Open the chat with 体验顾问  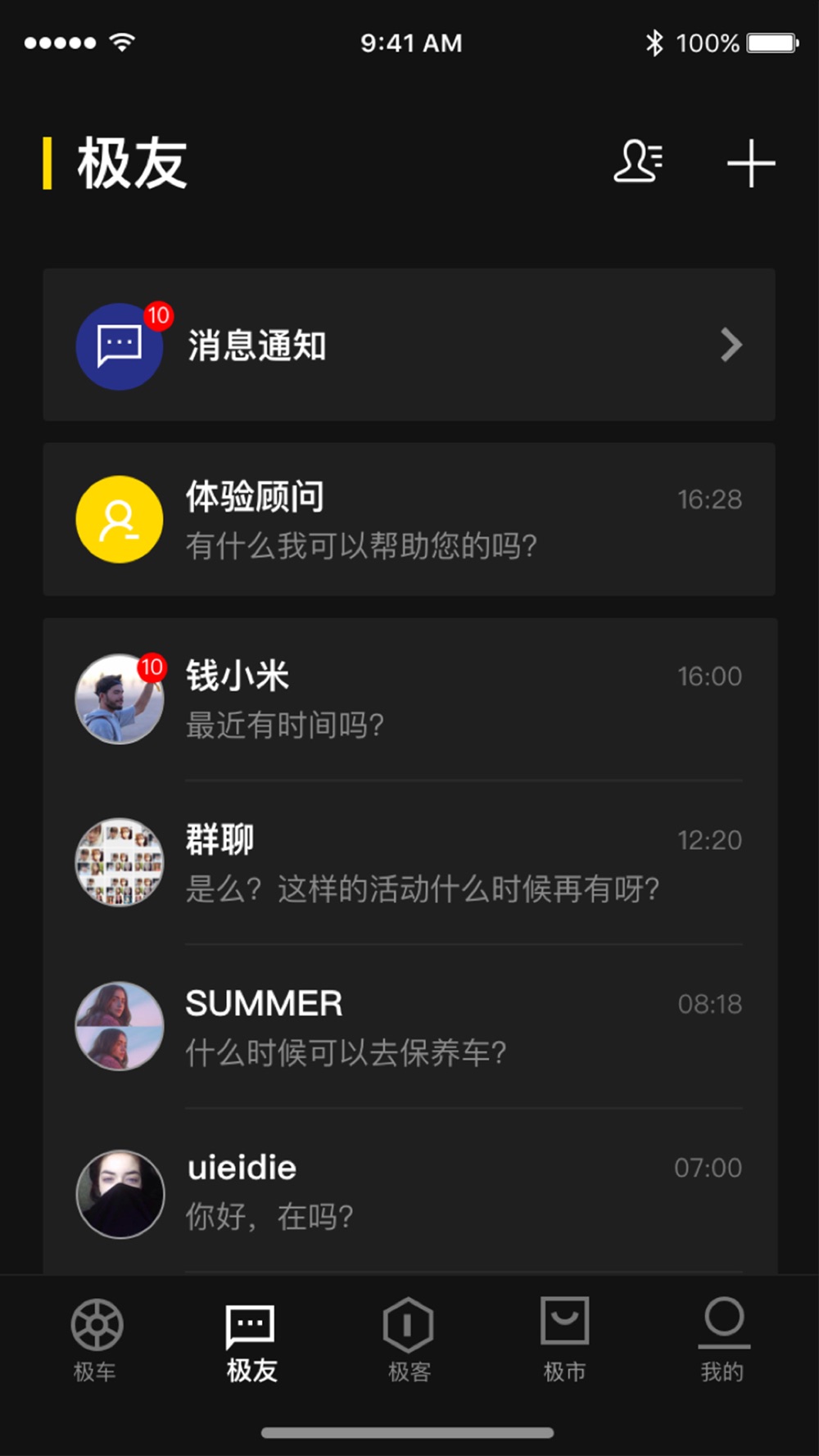tap(409, 519)
